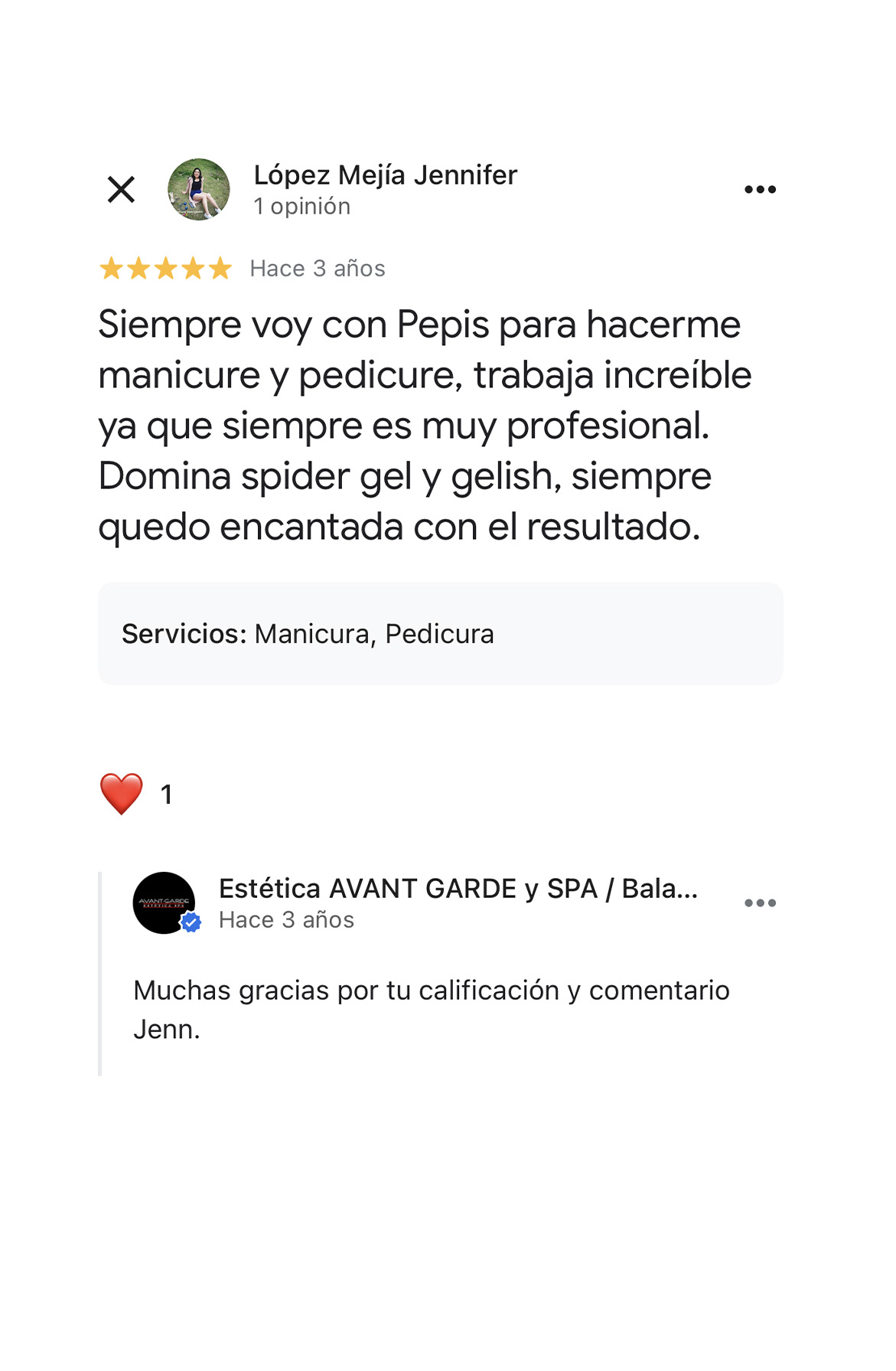Open options menu for Jennifer's review

coord(760,189)
